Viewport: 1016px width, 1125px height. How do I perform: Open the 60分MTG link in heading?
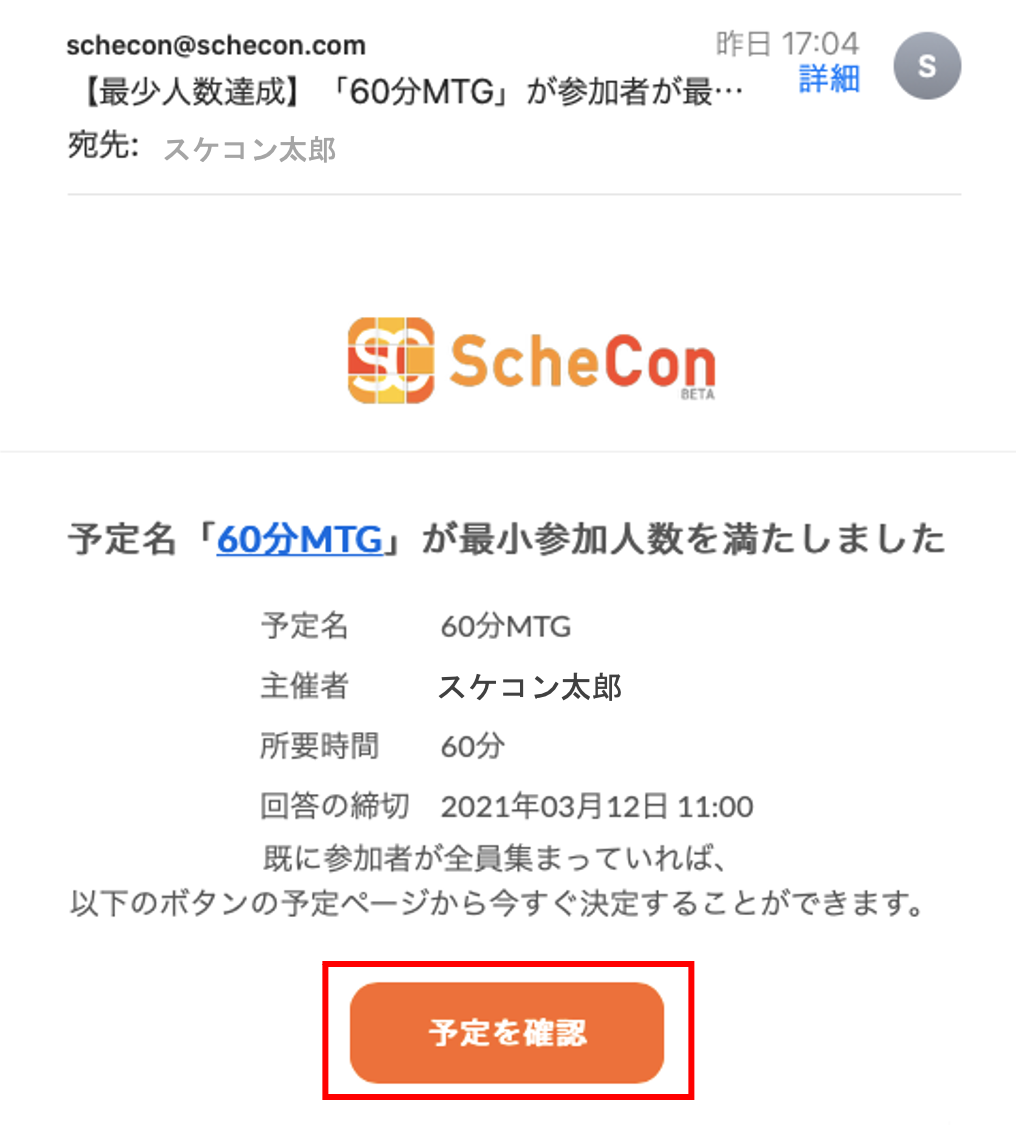[300, 540]
